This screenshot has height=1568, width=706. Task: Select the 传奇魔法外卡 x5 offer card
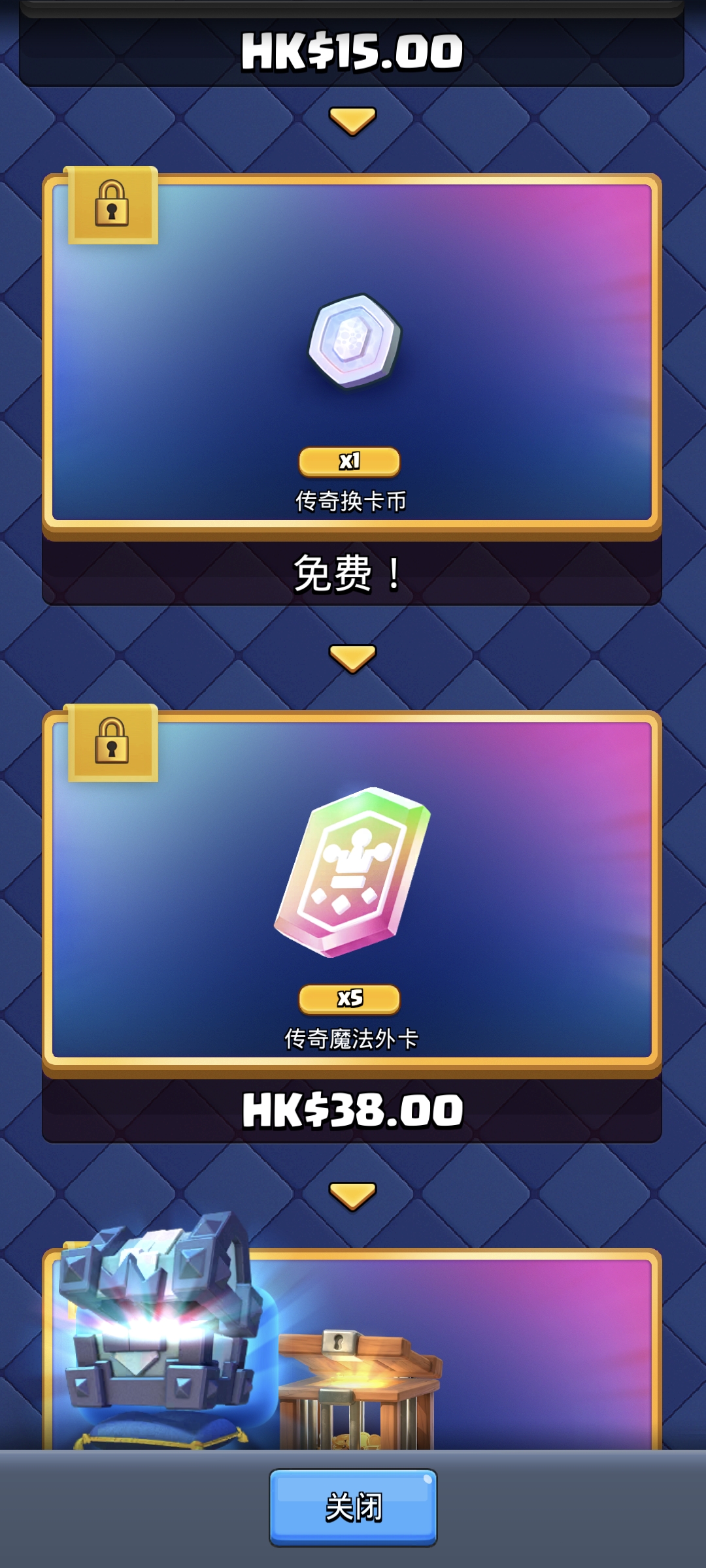pos(352,889)
